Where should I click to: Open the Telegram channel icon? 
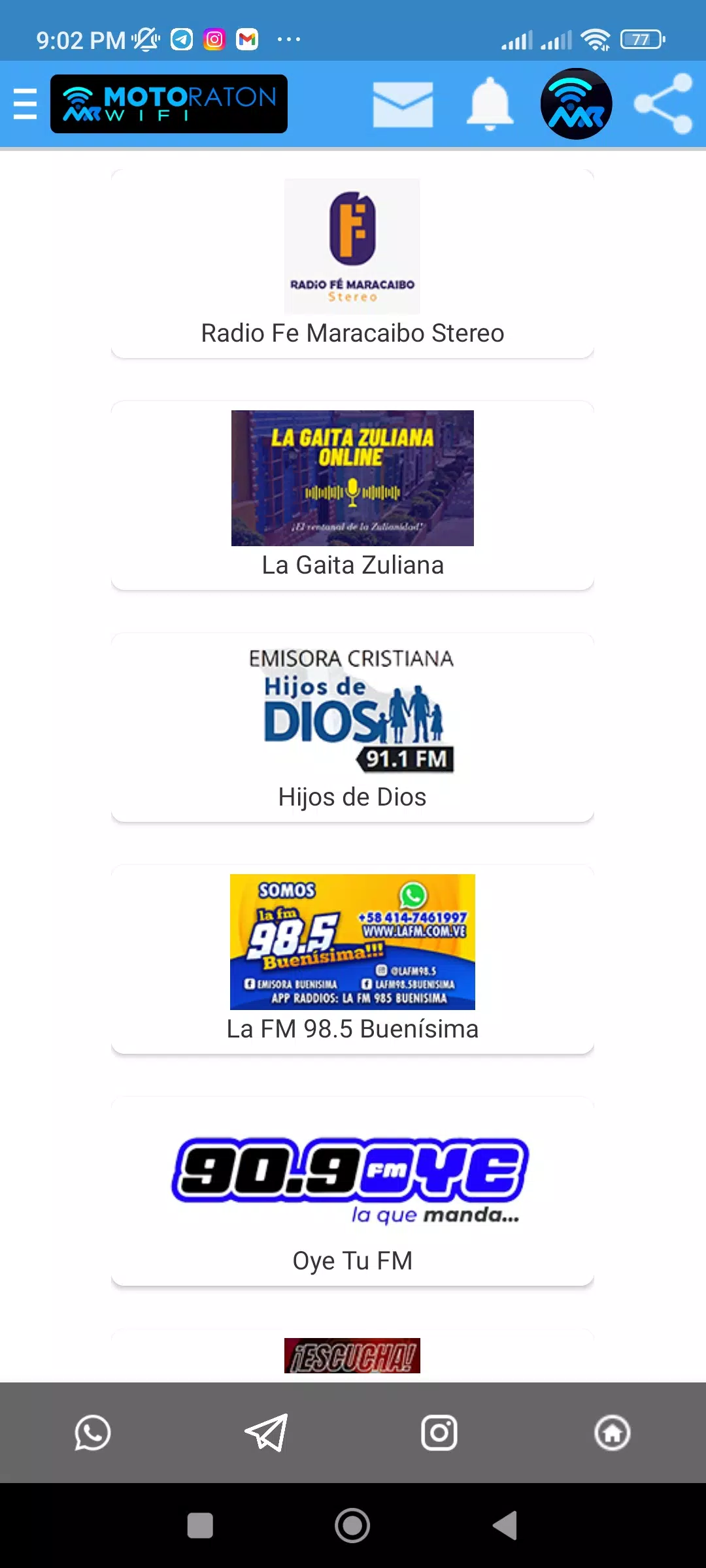click(266, 1433)
